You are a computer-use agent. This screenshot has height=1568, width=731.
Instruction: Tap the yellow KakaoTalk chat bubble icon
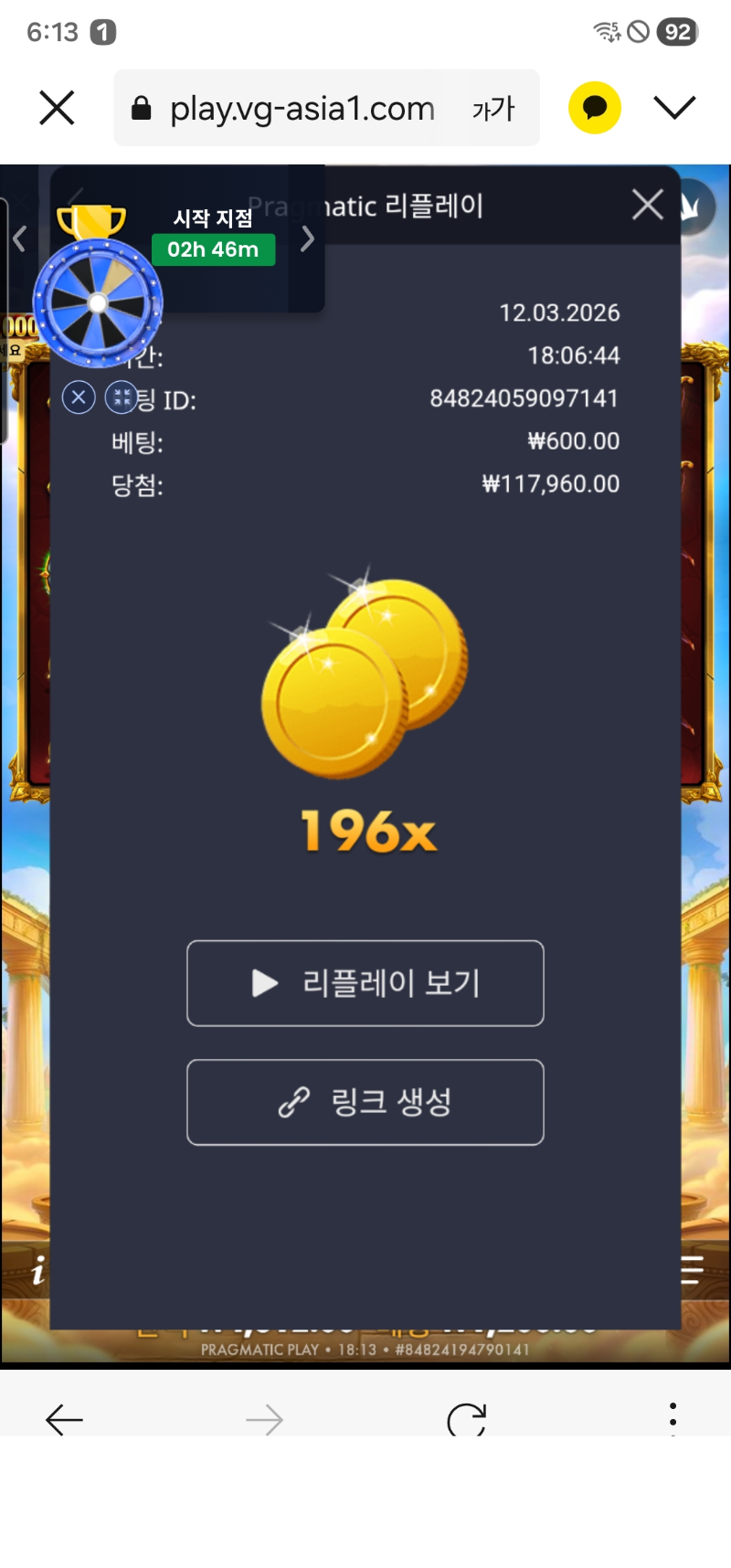click(x=595, y=108)
